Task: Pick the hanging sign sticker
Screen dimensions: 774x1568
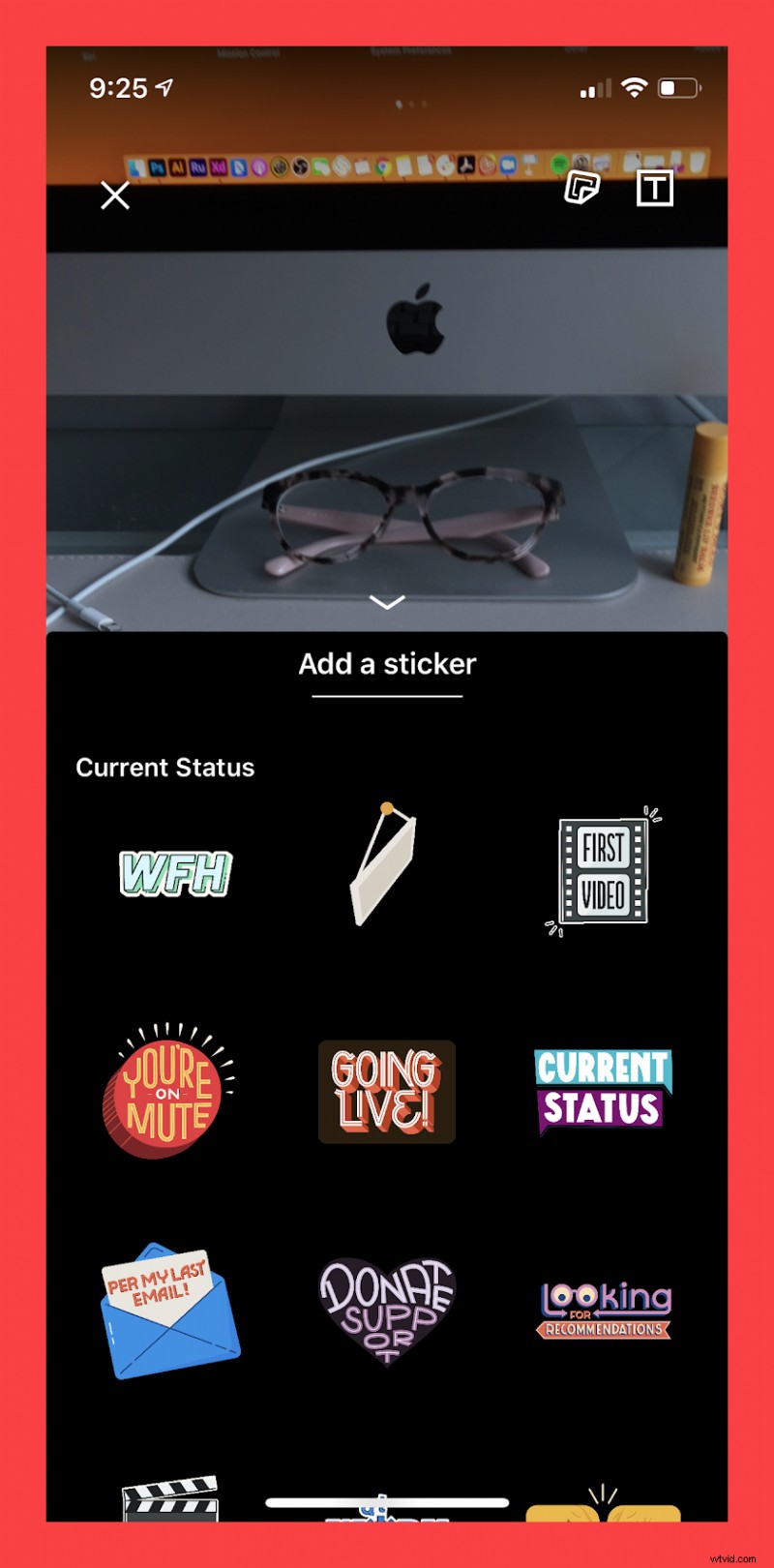Action: pos(383,863)
